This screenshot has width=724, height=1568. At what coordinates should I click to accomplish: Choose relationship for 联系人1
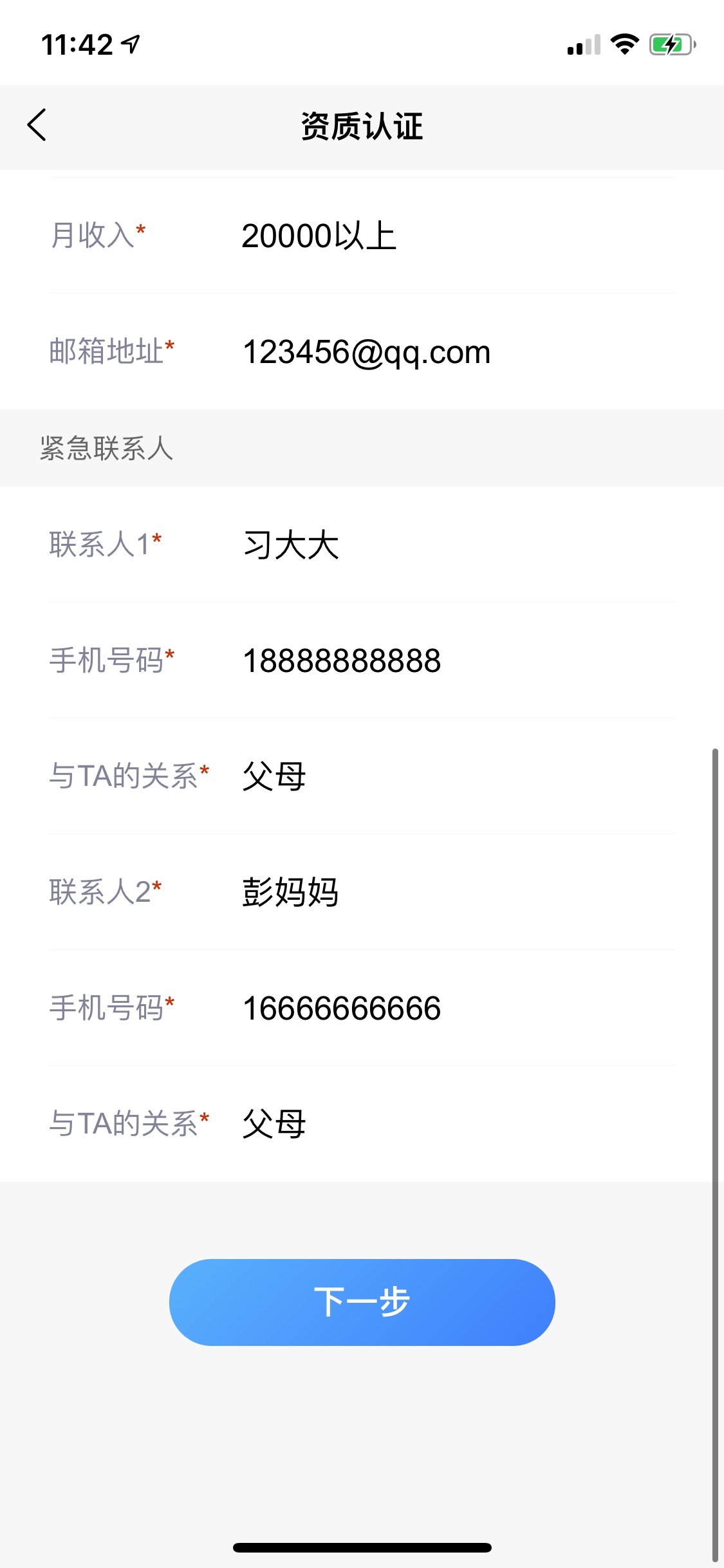[362, 776]
